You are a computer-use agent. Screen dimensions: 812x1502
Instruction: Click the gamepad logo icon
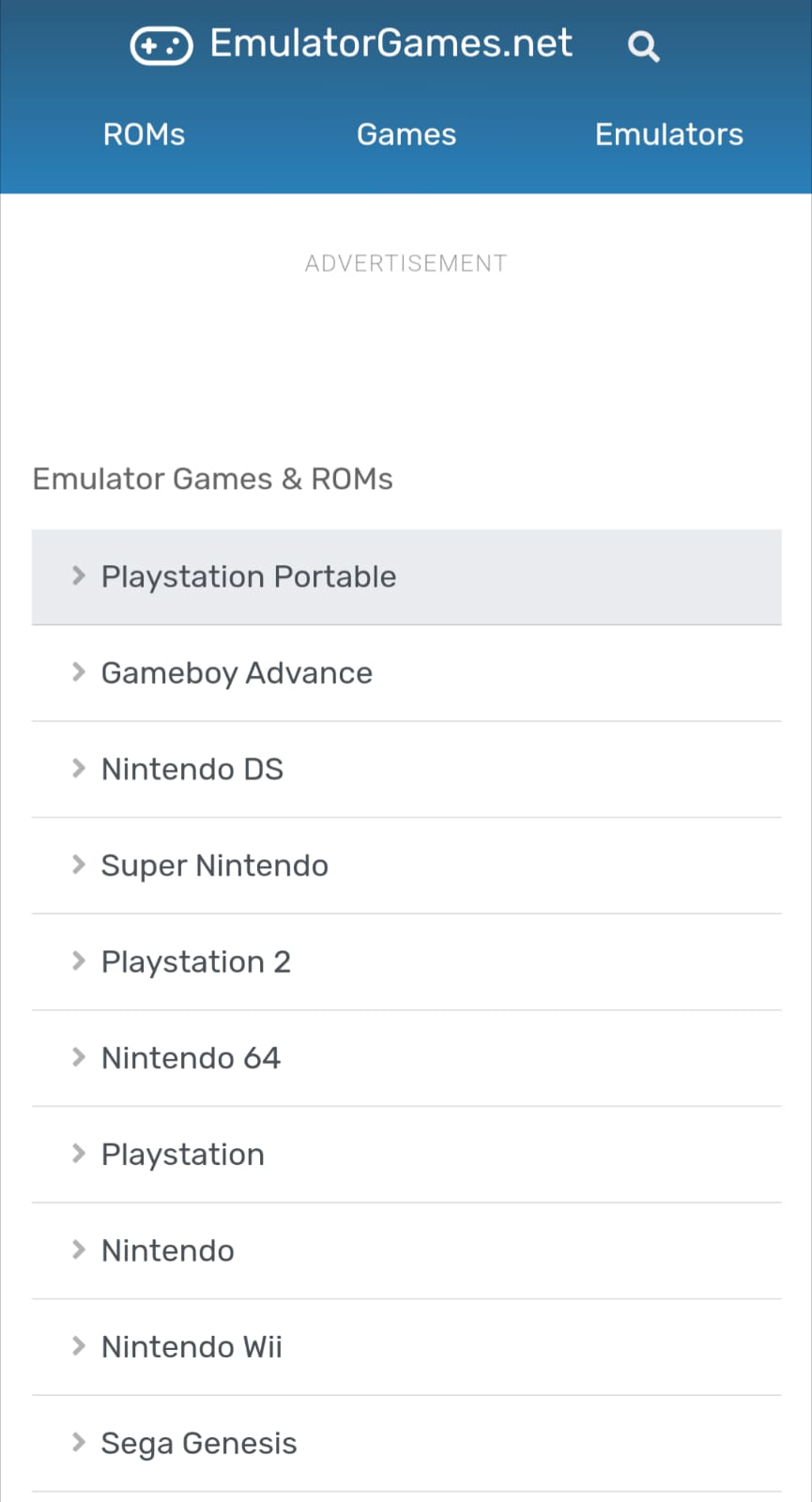[161, 44]
